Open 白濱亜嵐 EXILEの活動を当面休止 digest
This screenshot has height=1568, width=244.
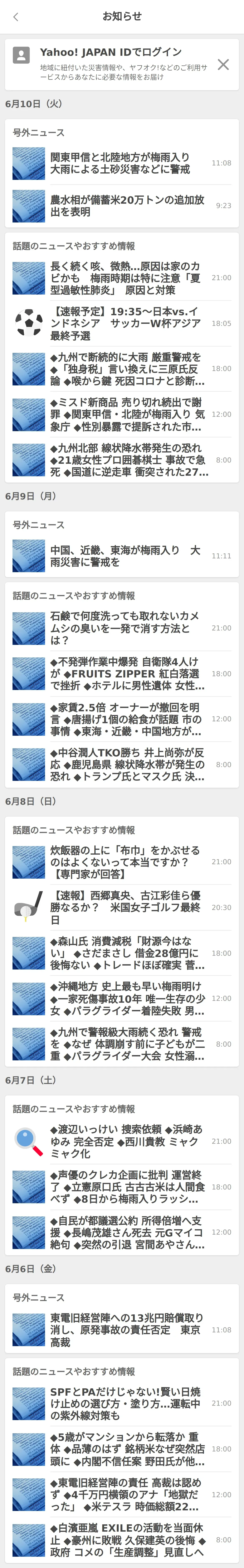121,1539
